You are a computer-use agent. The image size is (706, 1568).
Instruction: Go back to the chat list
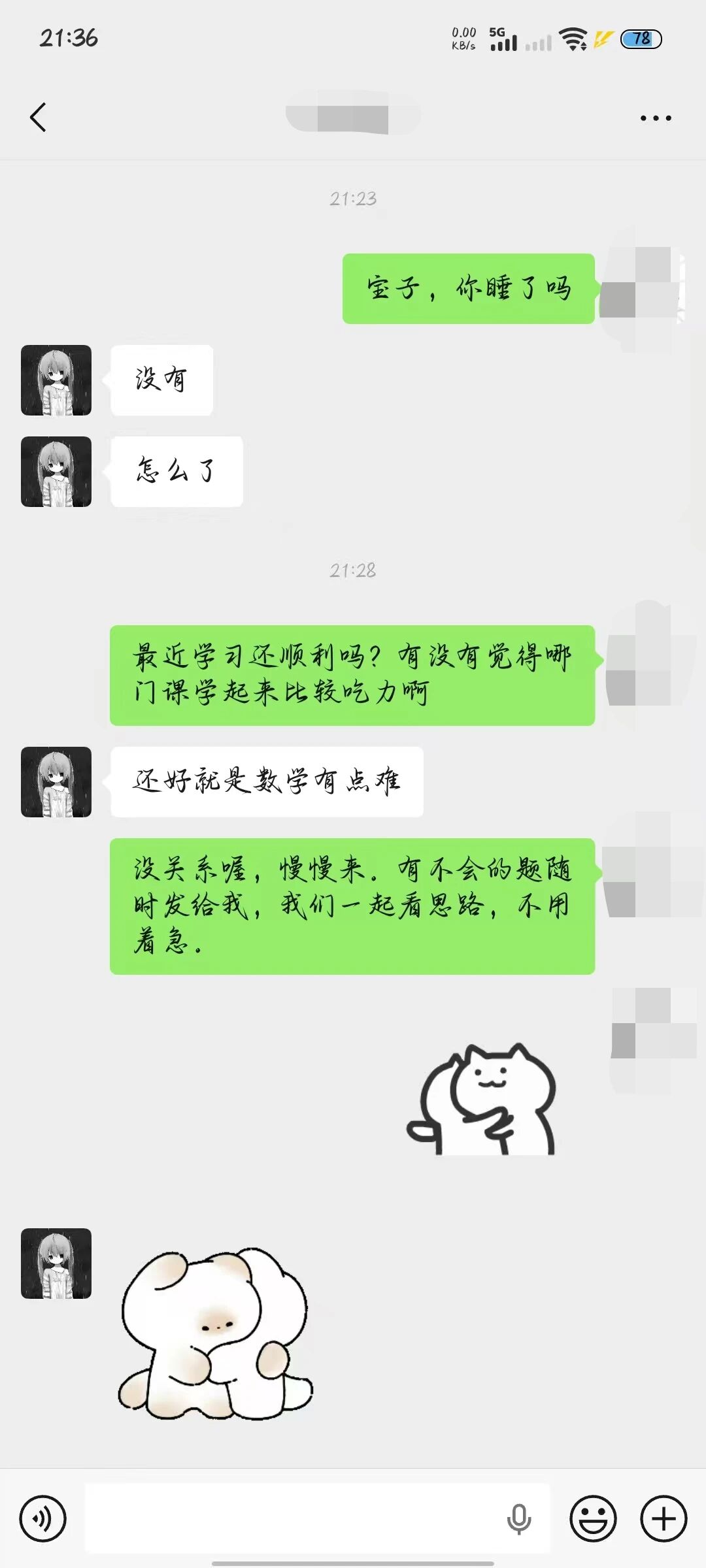pyautogui.click(x=38, y=118)
